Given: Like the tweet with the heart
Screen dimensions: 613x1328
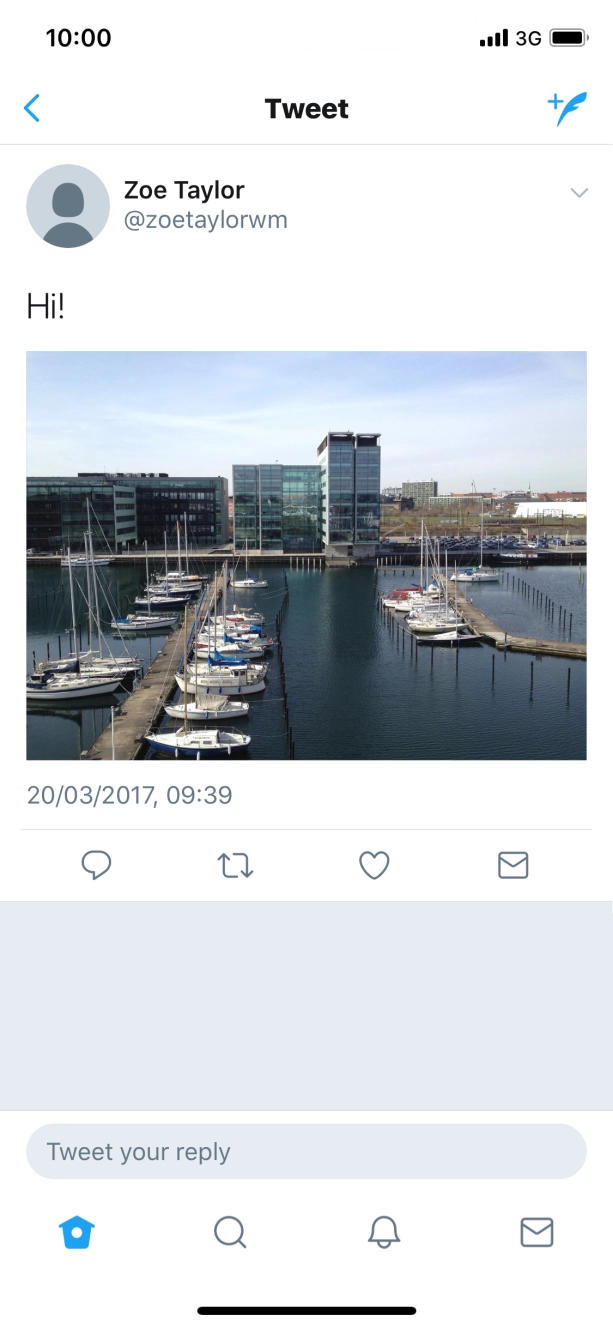Looking at the screenshot, I should coord(374,865).
